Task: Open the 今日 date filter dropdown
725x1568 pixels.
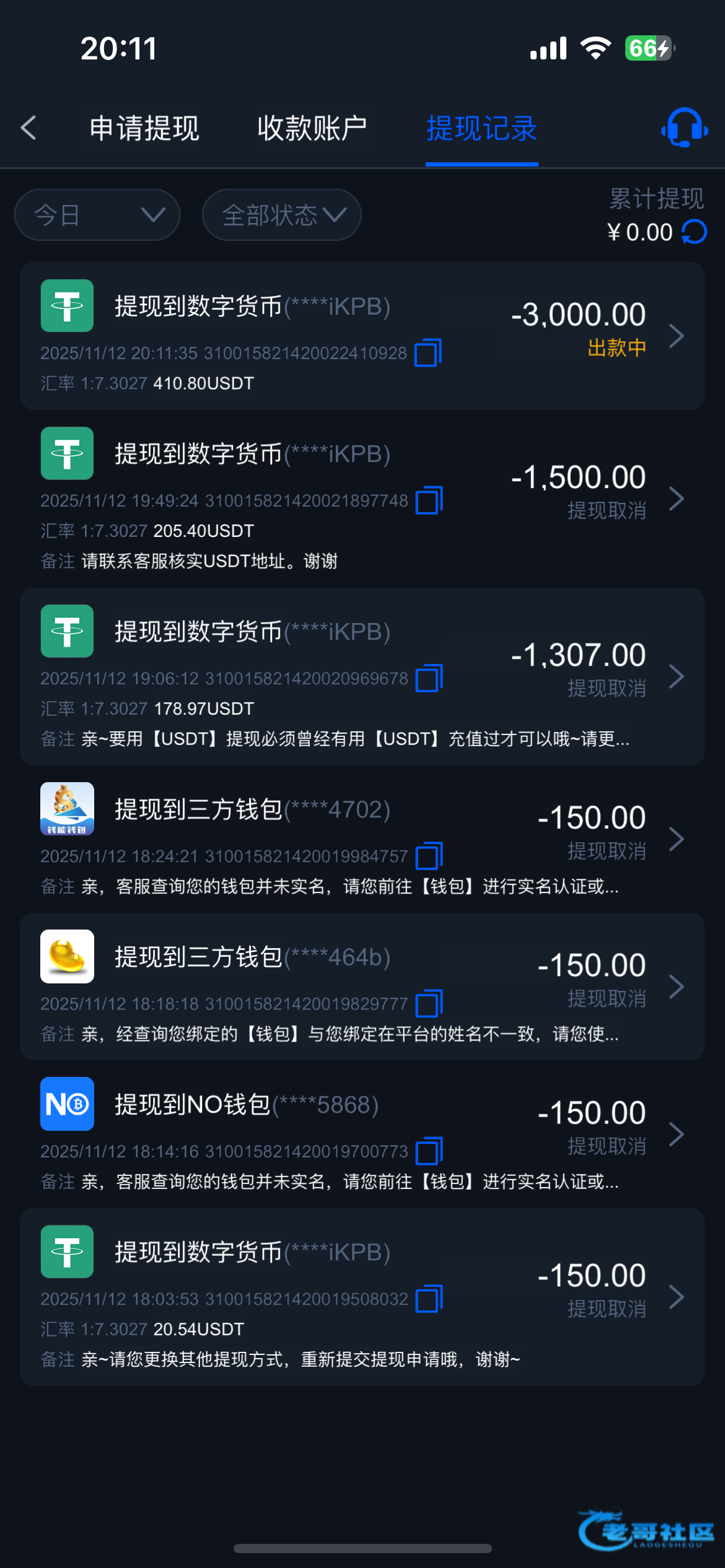Action: pyautogui.click(x=97, y=215)
